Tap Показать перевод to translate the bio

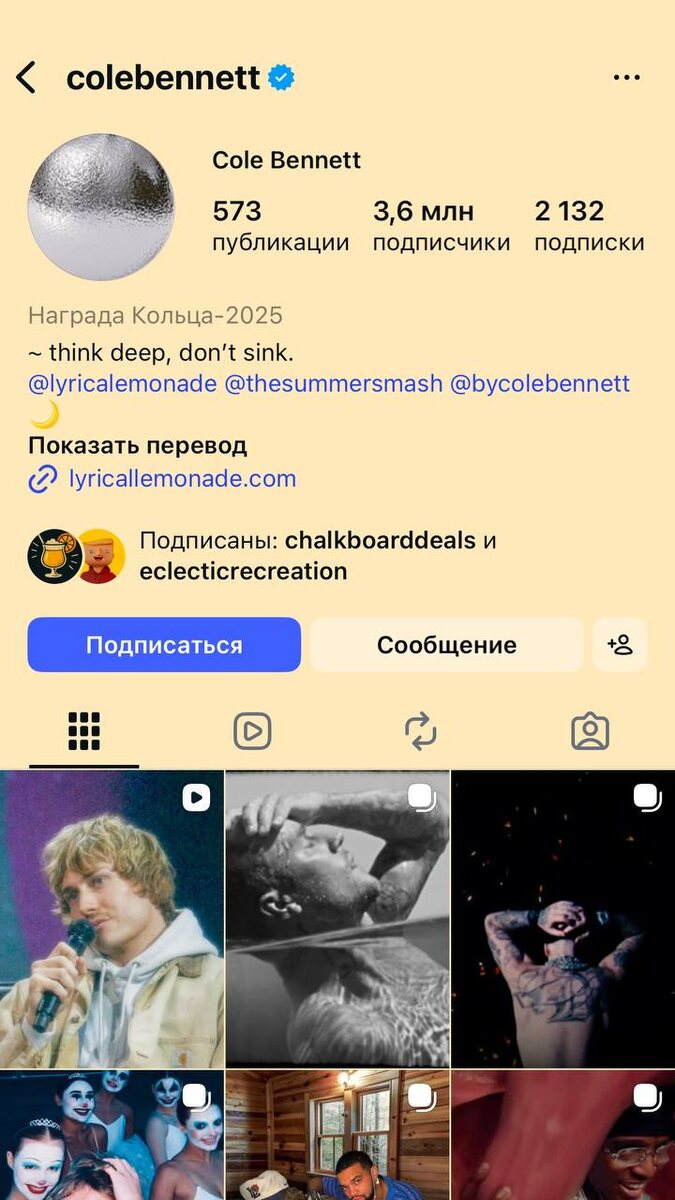pos(137,446)
